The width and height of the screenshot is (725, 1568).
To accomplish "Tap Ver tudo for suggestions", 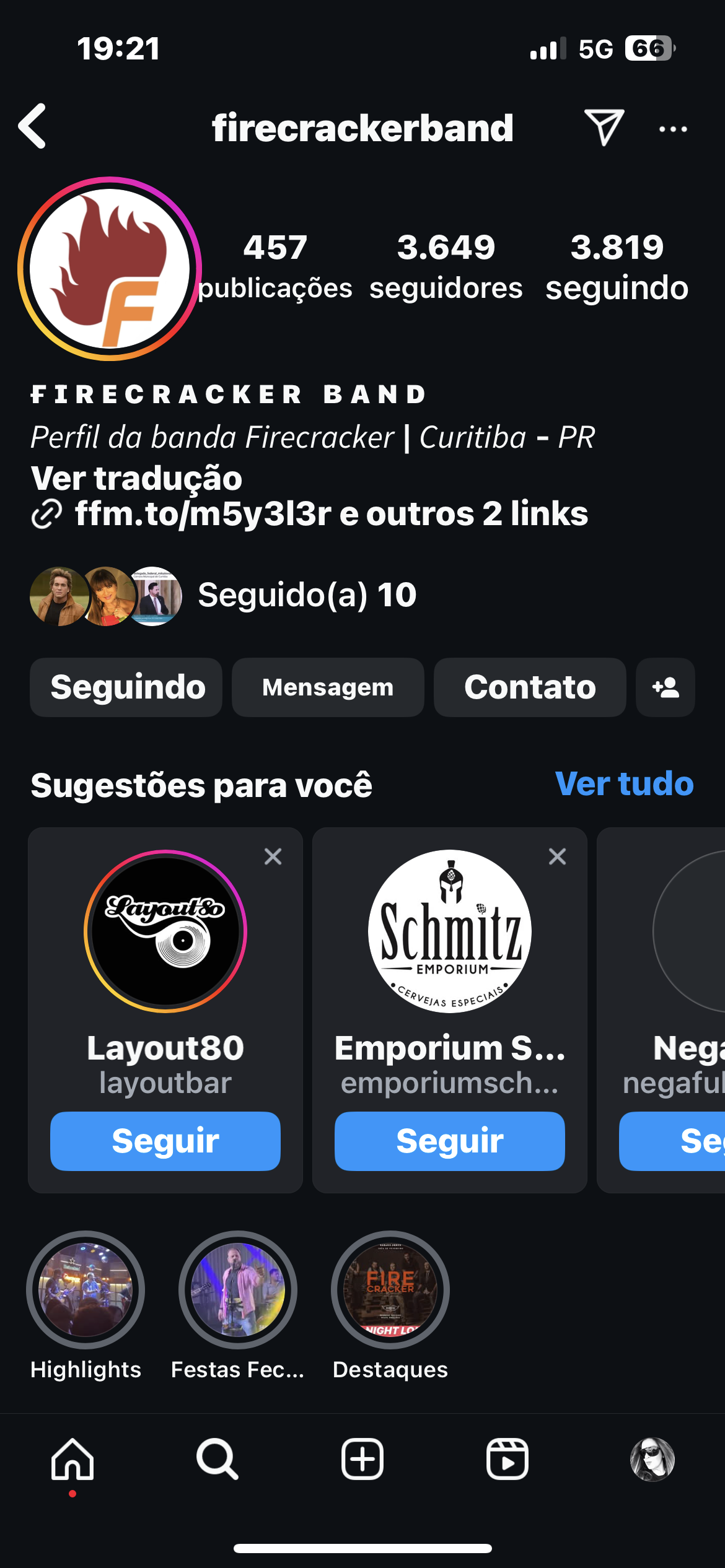I will 624,784.
